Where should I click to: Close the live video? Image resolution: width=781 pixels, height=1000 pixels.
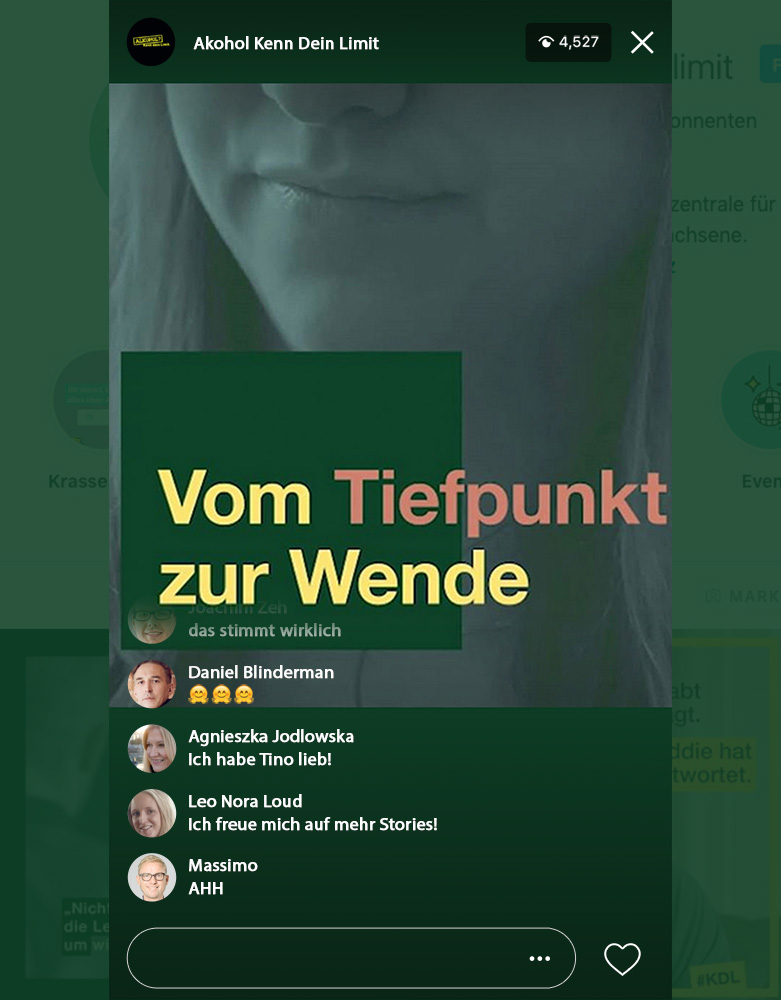[642, 42]
